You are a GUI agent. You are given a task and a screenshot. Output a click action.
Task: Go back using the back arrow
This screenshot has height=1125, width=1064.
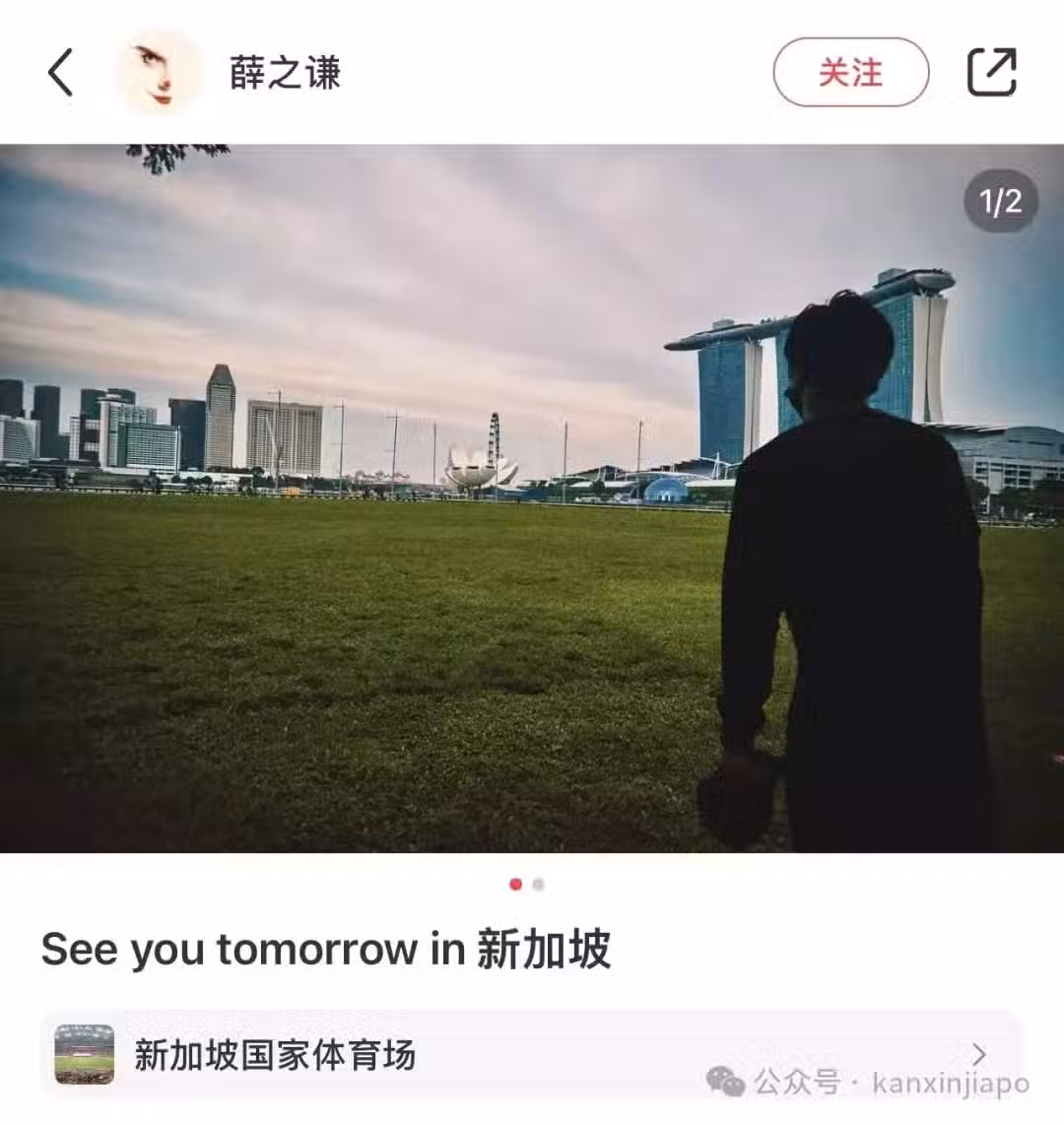(61, 73)
